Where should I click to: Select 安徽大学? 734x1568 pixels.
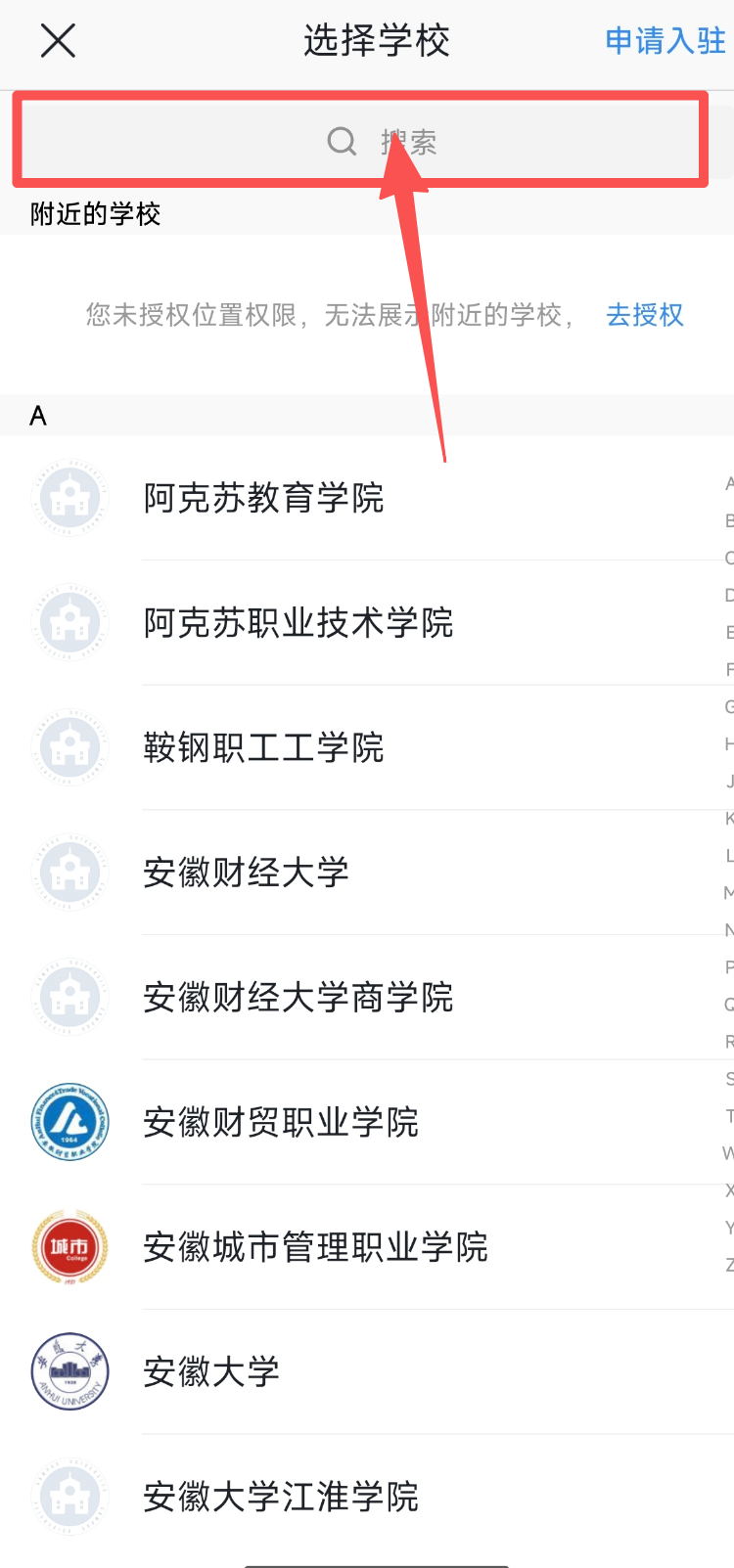point(211,1371)
